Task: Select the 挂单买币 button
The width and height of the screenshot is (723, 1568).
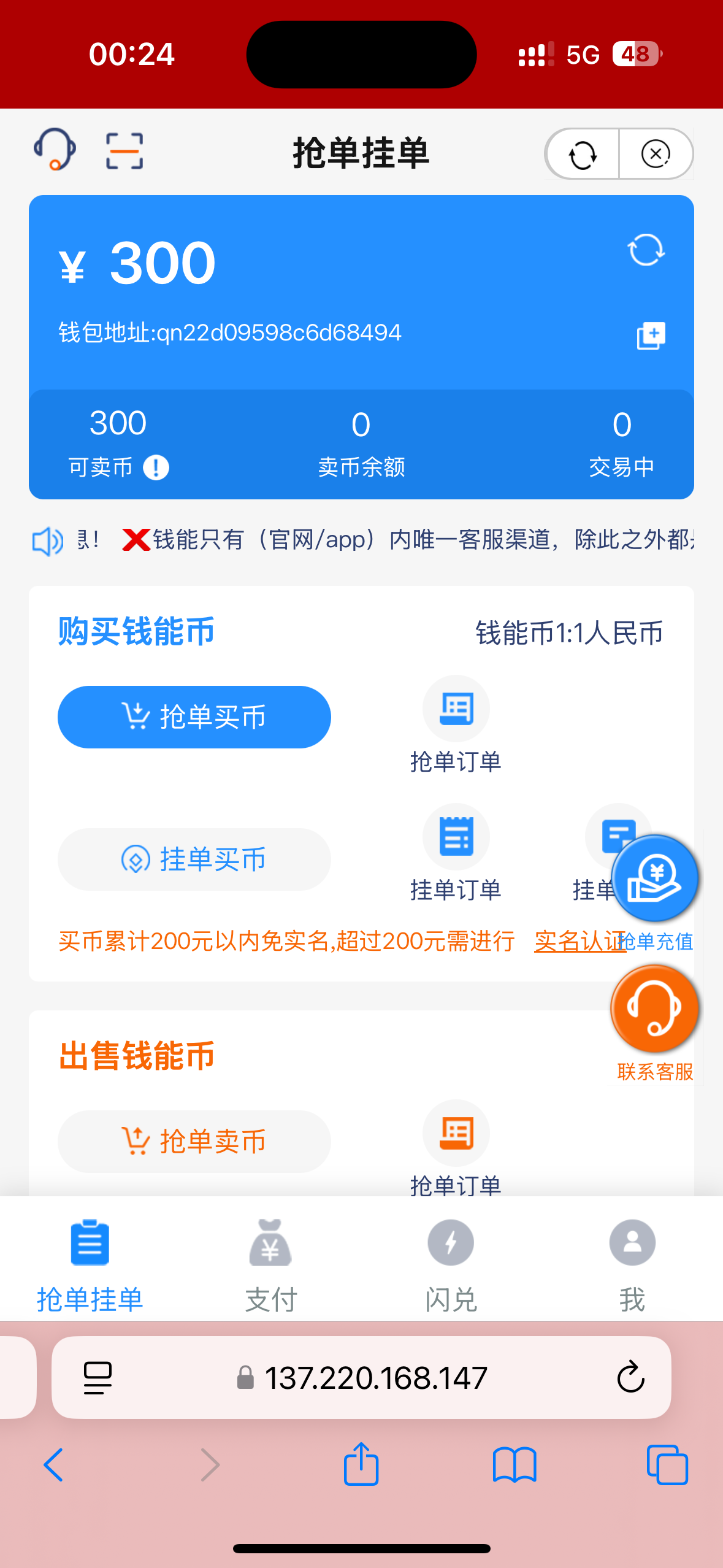Action: (194, 859)
